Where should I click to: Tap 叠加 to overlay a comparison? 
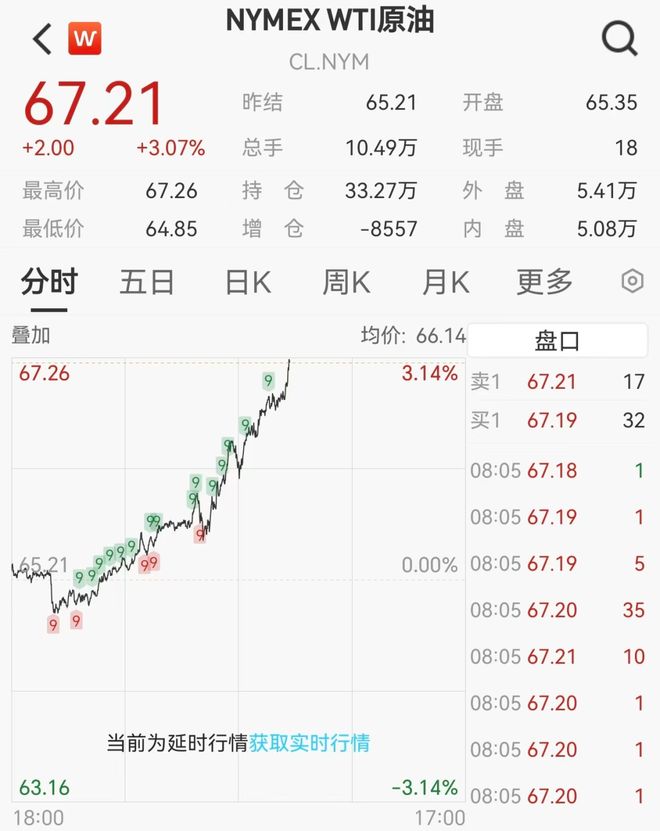coord(30,336)
